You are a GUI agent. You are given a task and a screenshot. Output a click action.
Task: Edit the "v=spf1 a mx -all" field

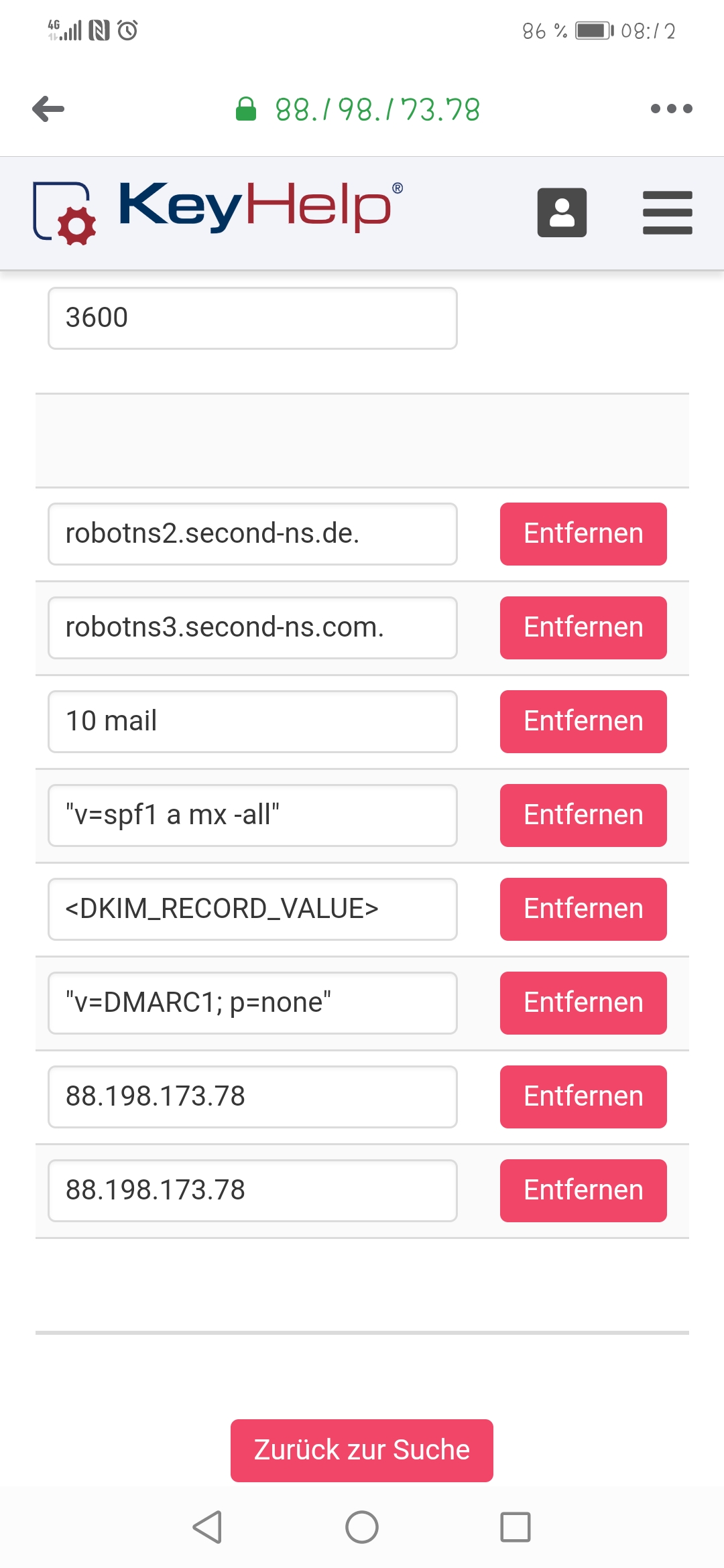coord(252,815)
